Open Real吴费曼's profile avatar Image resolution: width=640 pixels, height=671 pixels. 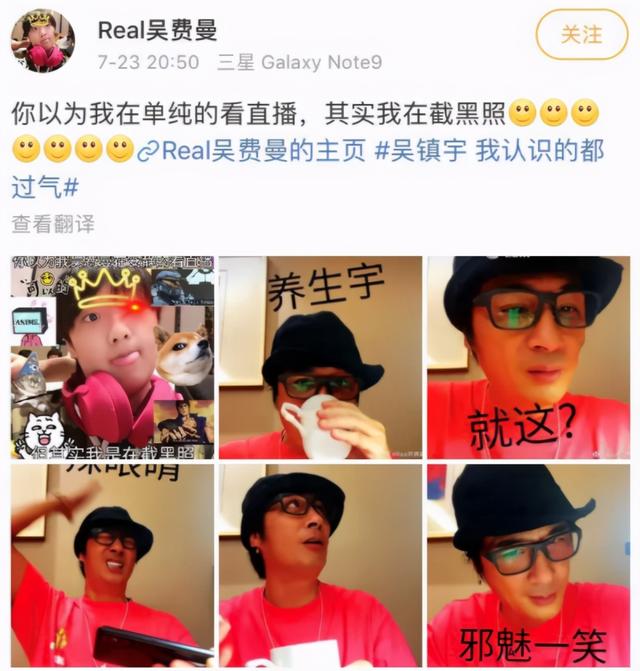point(42,40)
